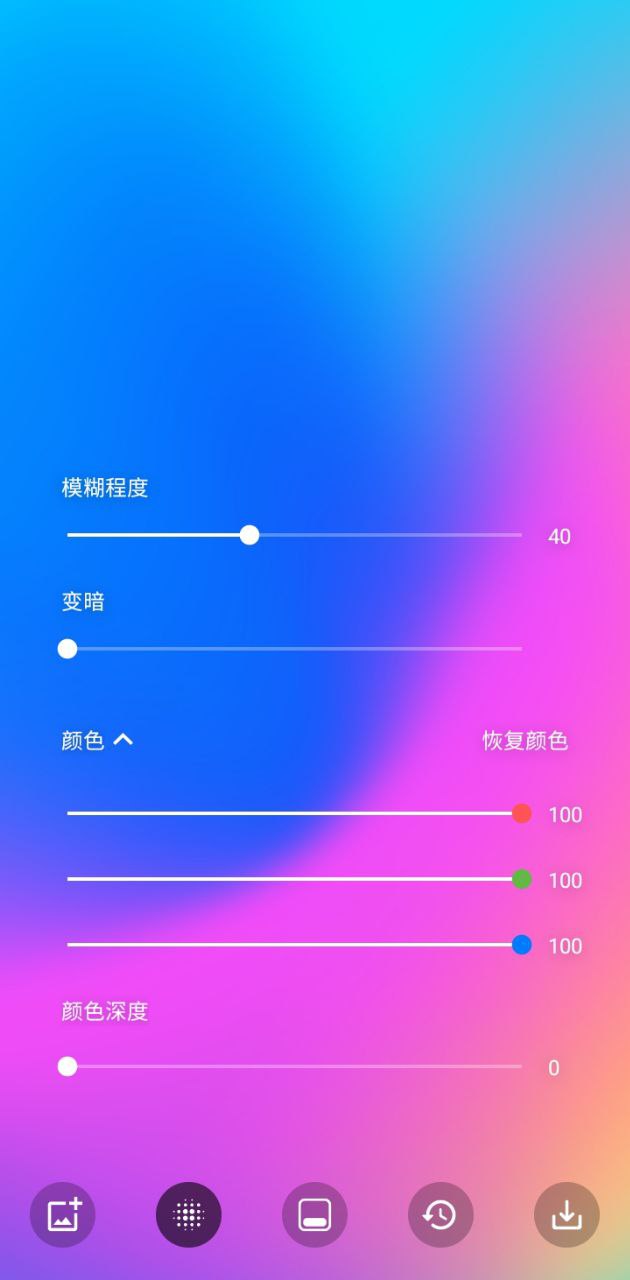Collapse the 颜色 section chevron
The width and height of the screenshot is (630, 1280).
tap(123, 740)
